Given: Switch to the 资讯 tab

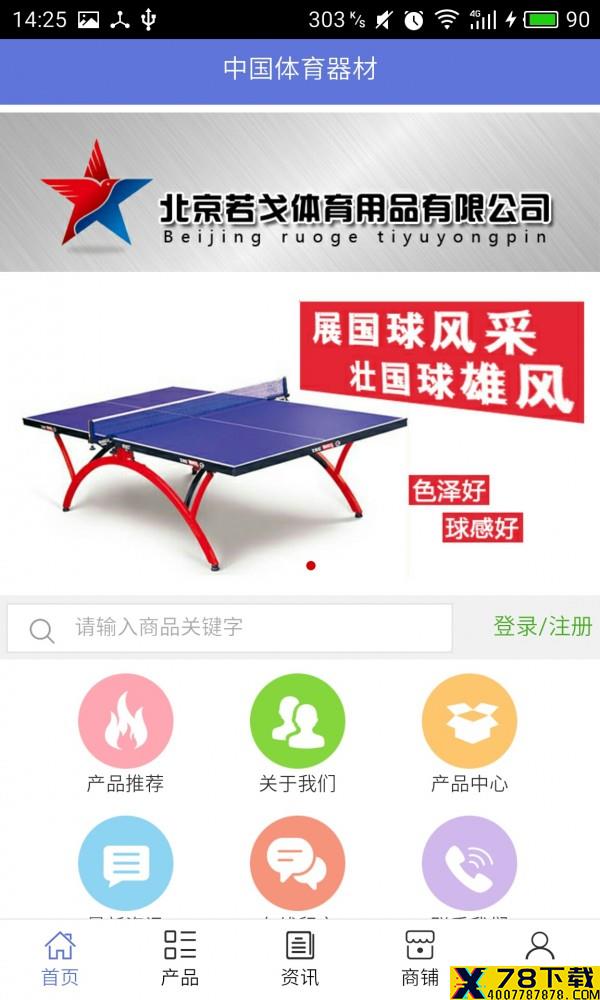Looking at the screenshot, I should (300, 959).
